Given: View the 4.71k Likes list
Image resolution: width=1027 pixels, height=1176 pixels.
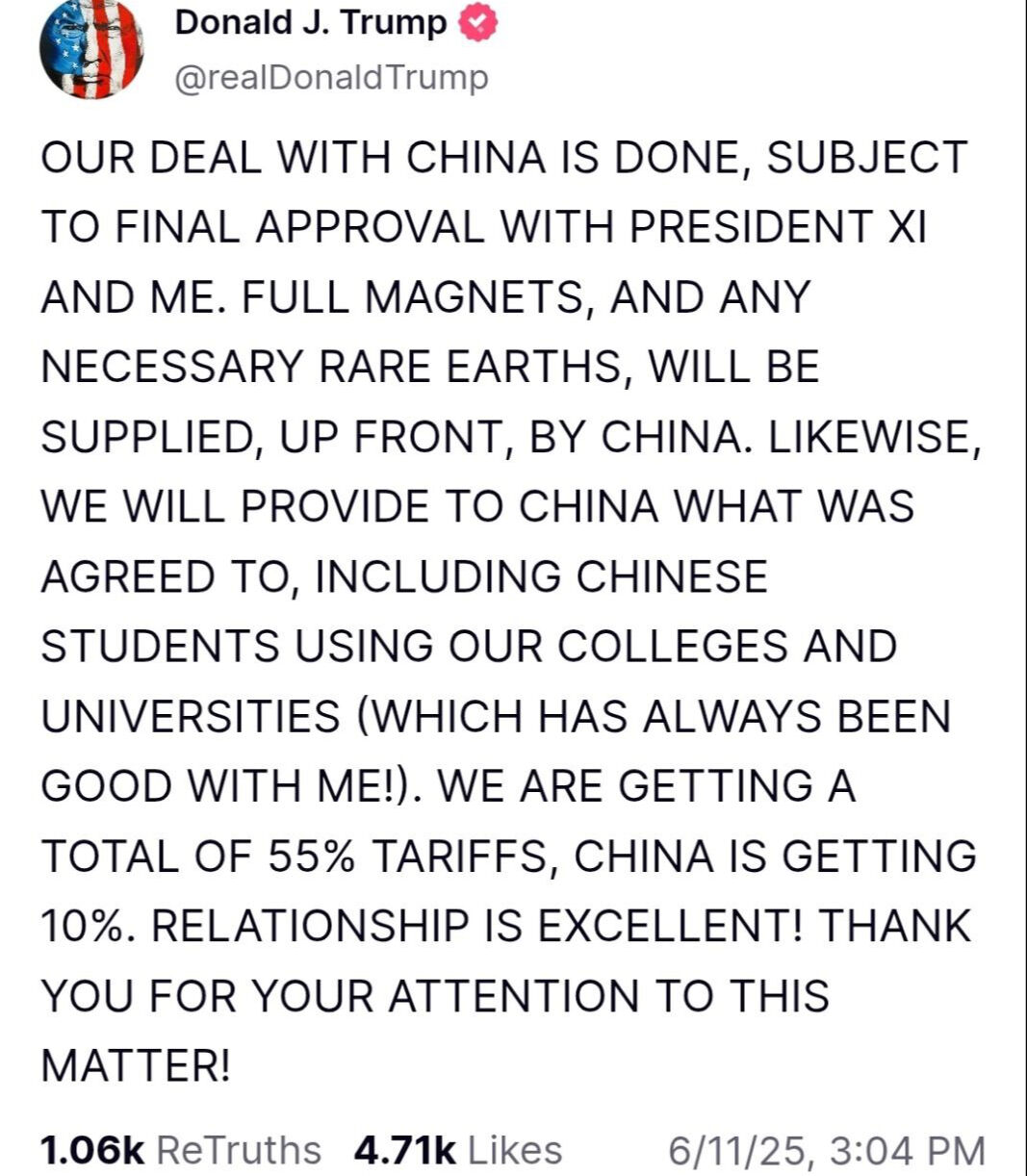Looking at the screenshot, I should tap(457, 1150).
